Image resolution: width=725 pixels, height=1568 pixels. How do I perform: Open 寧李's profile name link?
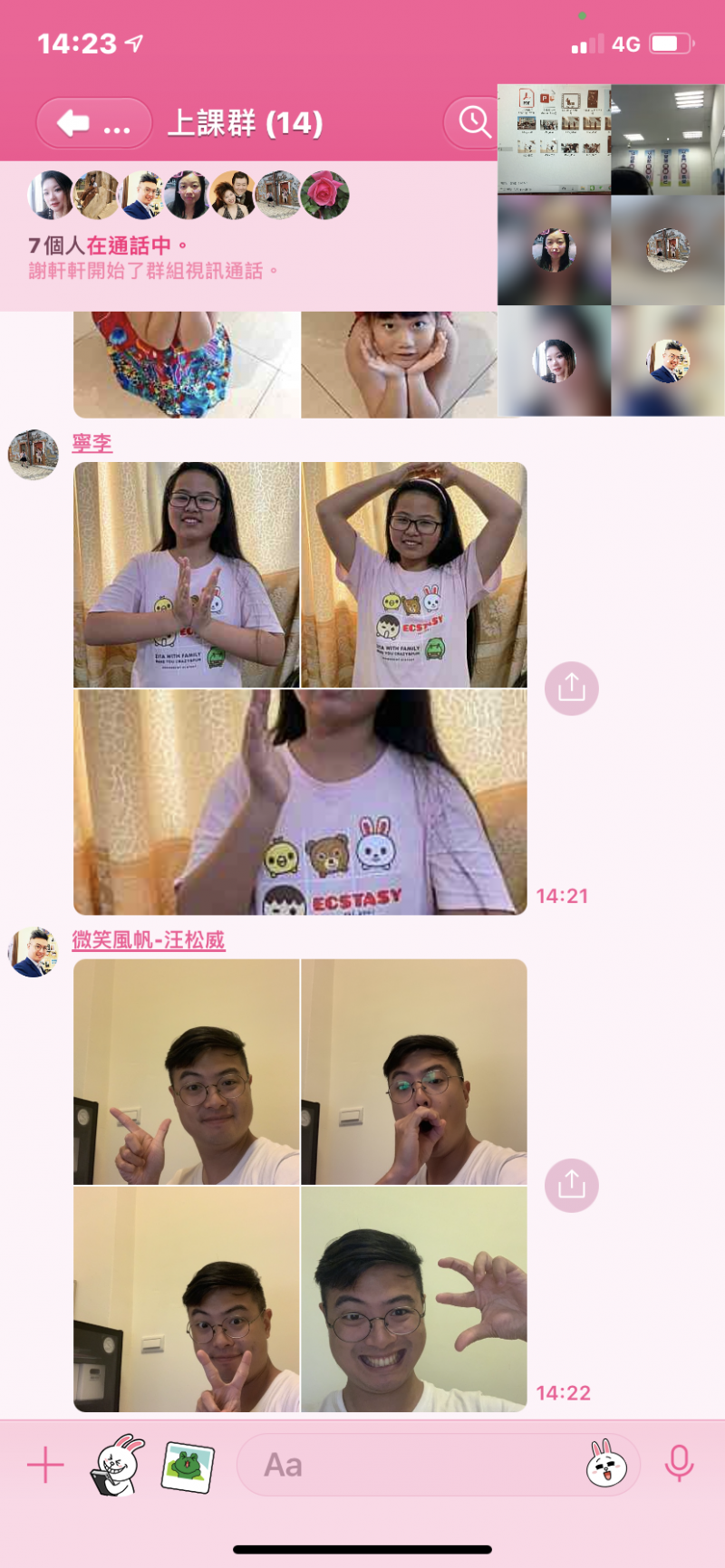[x=92, y=443]
